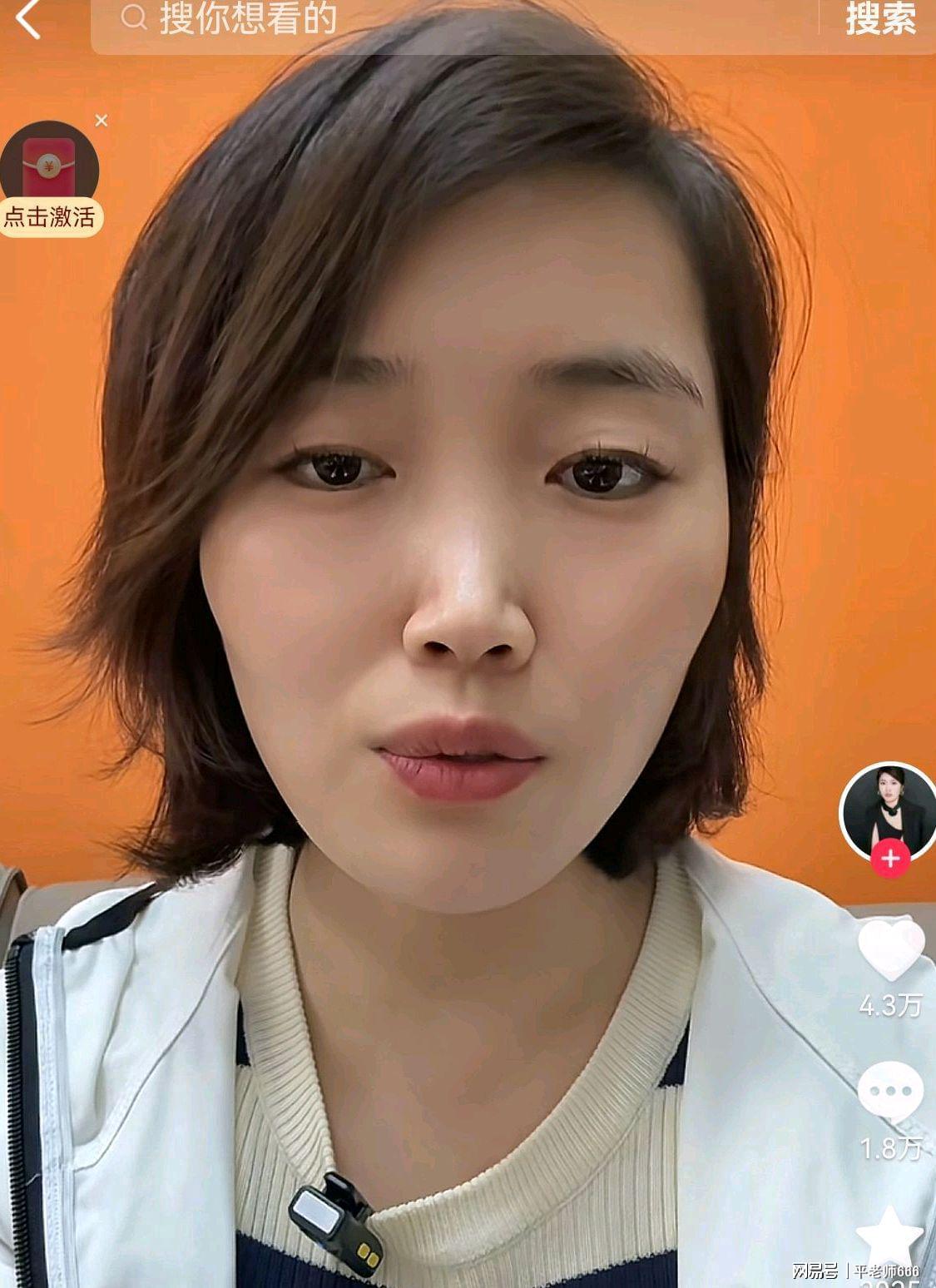
Task: Go back with the top-left arrow
Action: 27,18
